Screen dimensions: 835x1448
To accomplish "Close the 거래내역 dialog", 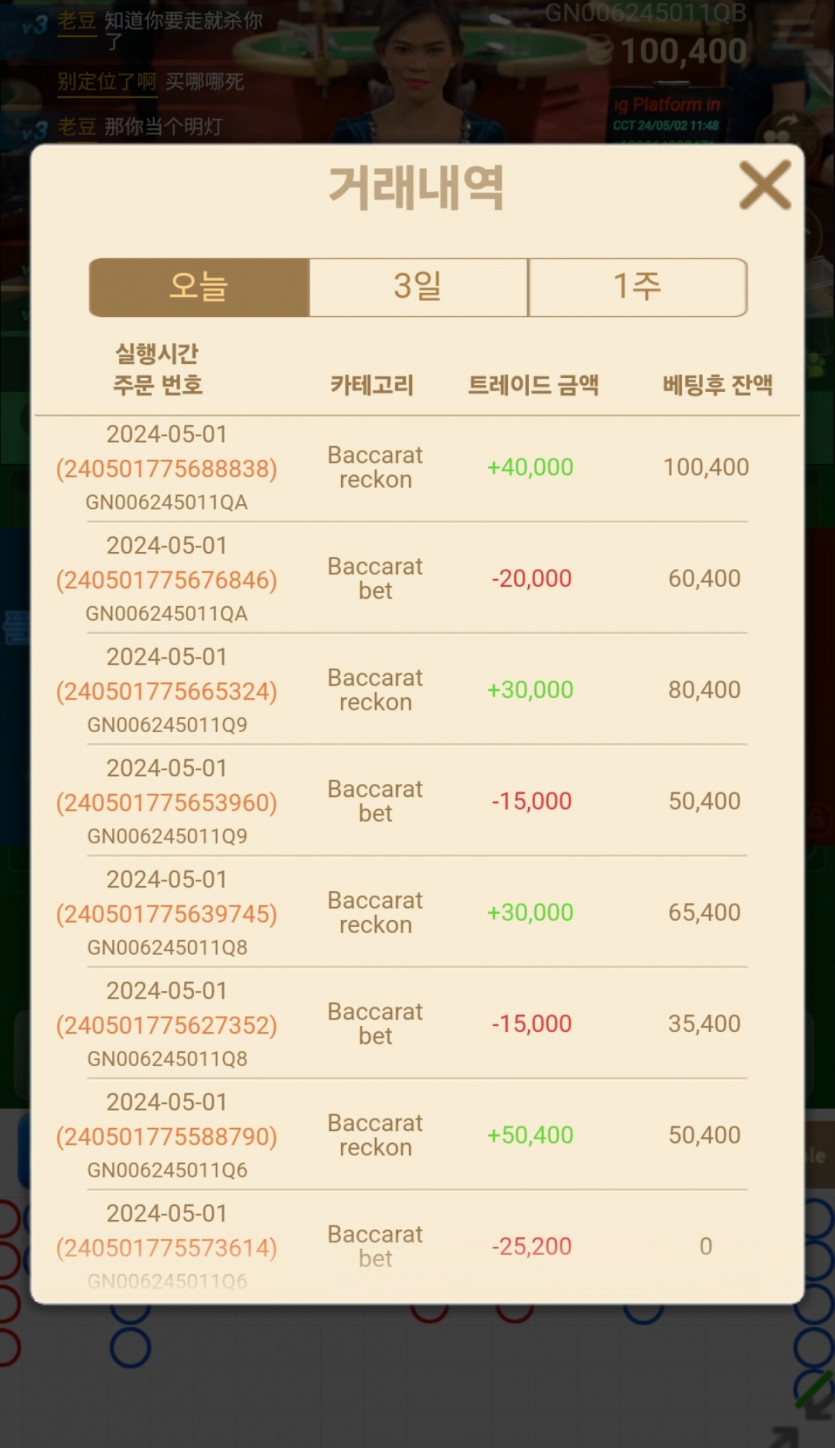I will (x=765, y=186).
